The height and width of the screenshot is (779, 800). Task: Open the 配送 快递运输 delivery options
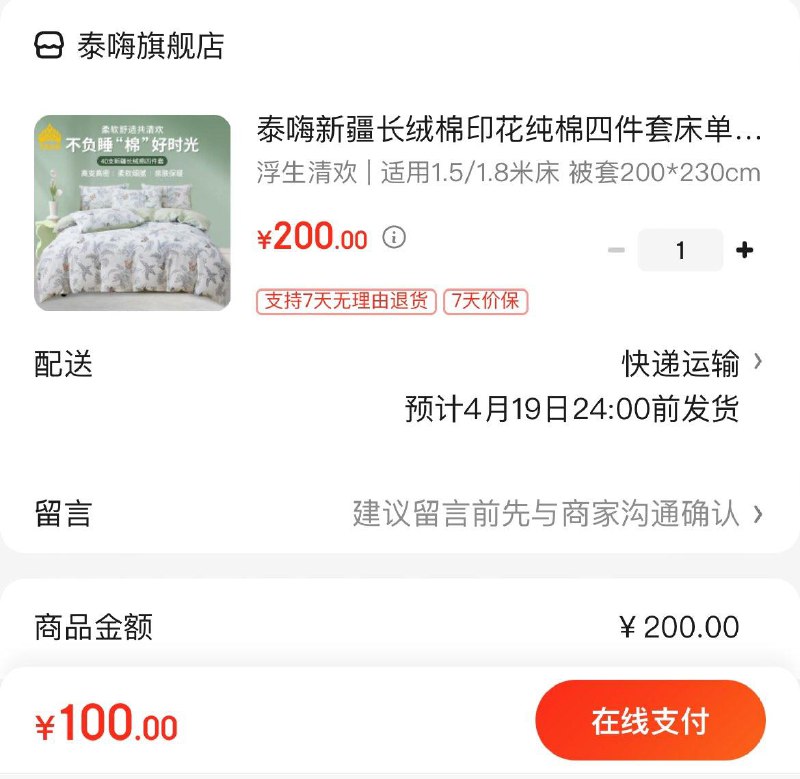coord(692,363)
